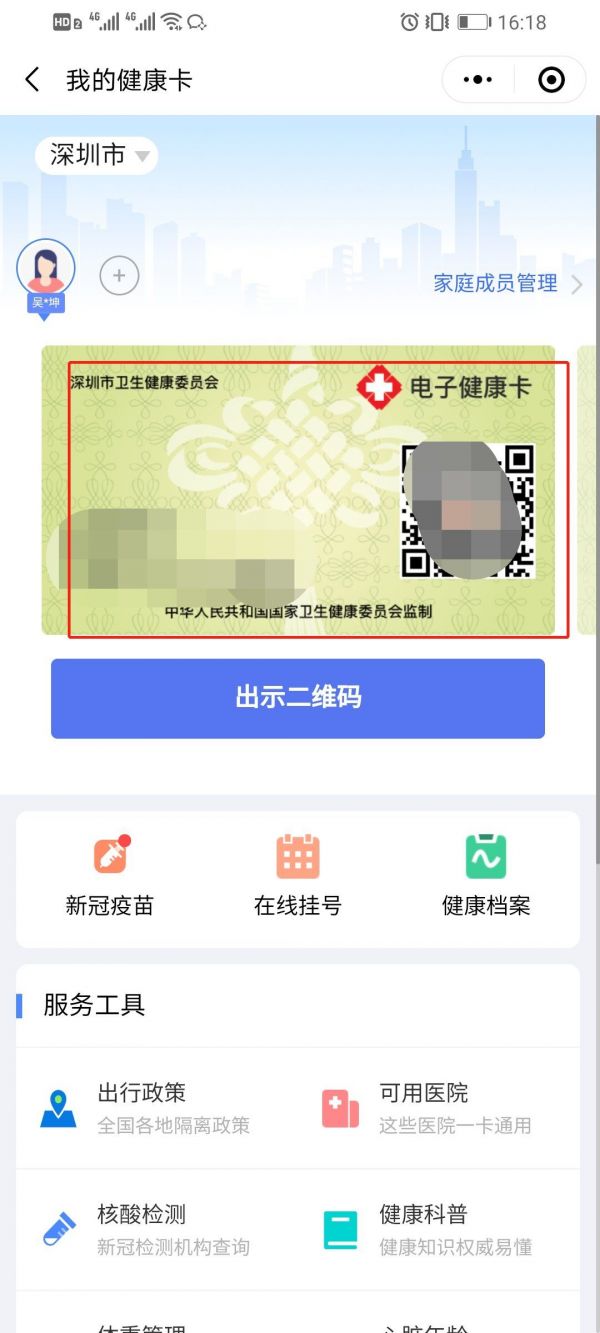
Task: Add a new family member with plus
Action: point(119,275)
